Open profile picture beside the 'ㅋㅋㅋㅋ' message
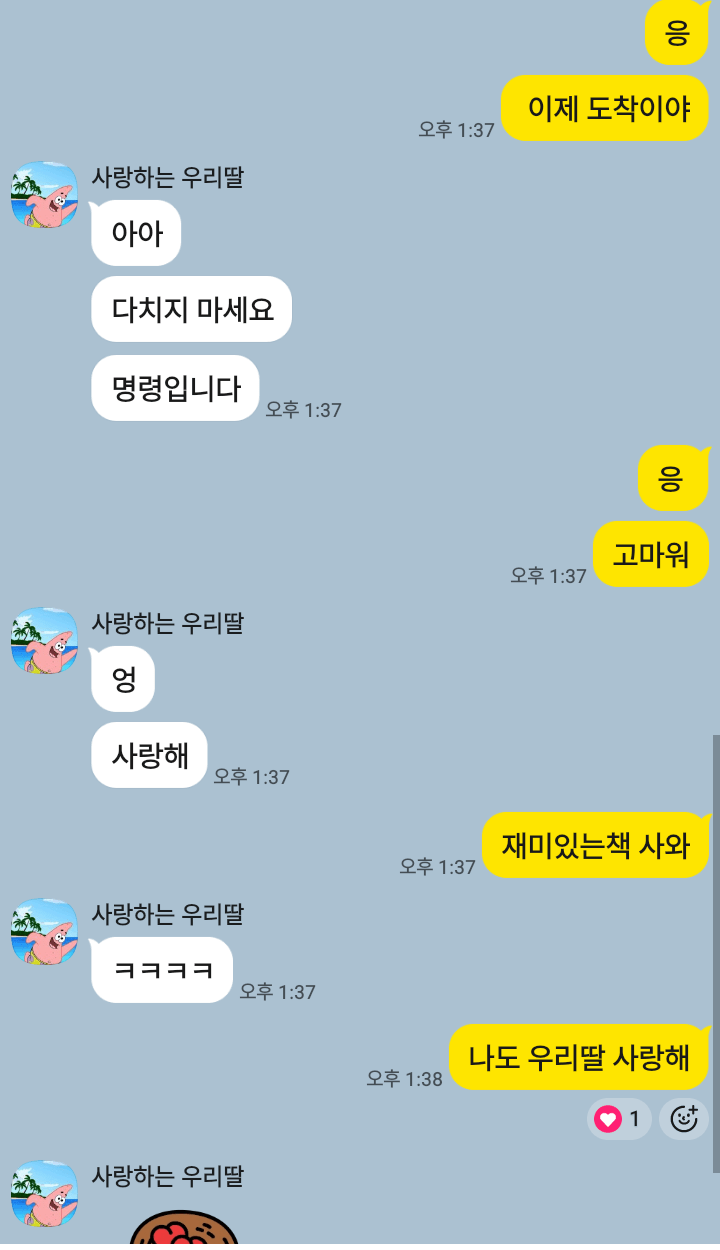The width and height of the screenshot is (720, 1250). click(44, 931)
